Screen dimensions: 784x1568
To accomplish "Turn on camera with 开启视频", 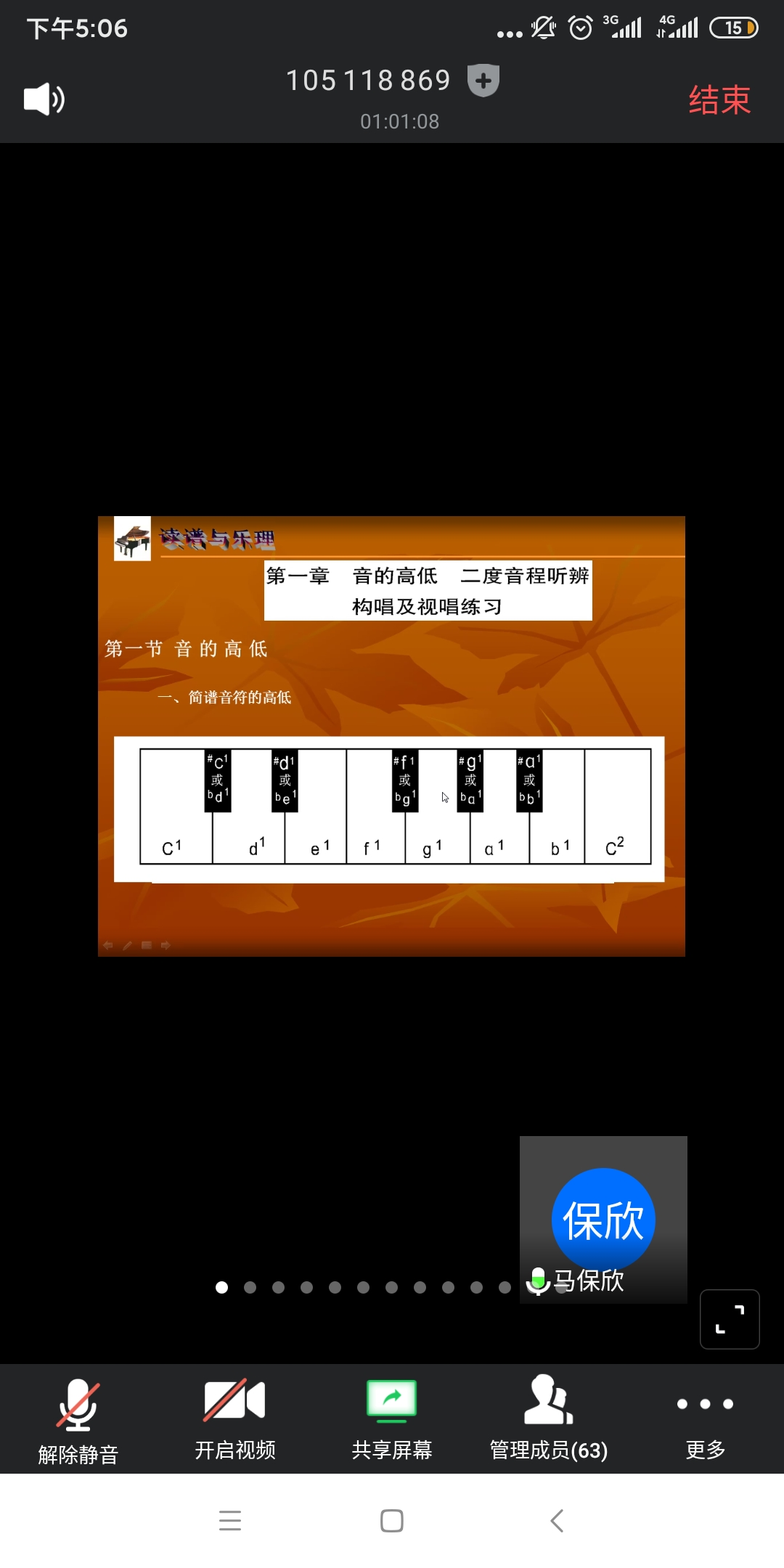I will 234,1420.
